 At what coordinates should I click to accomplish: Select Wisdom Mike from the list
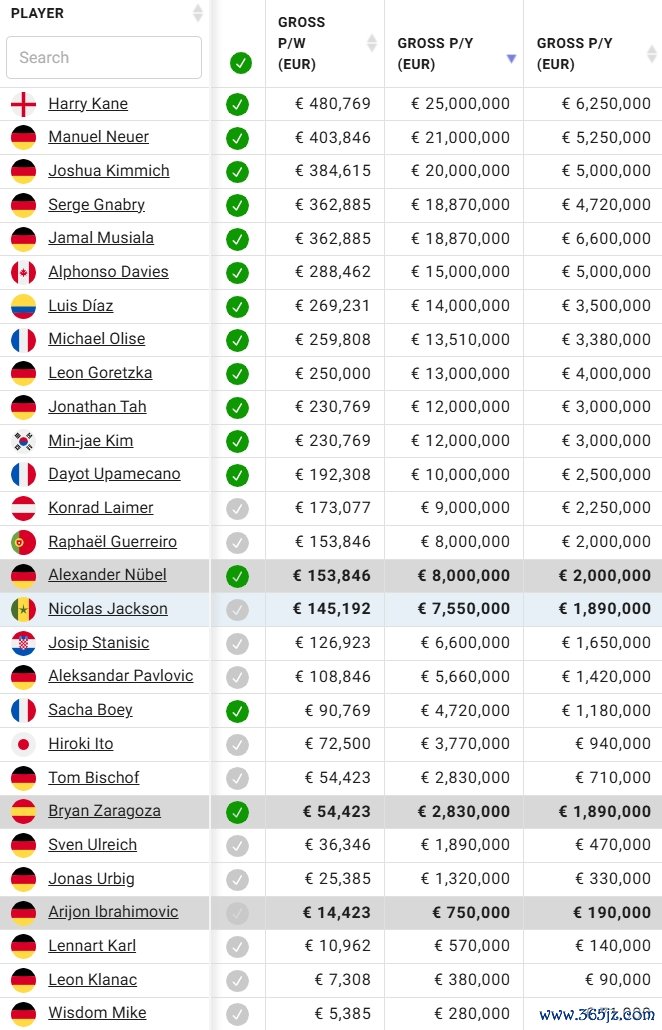click(97, 1013)
